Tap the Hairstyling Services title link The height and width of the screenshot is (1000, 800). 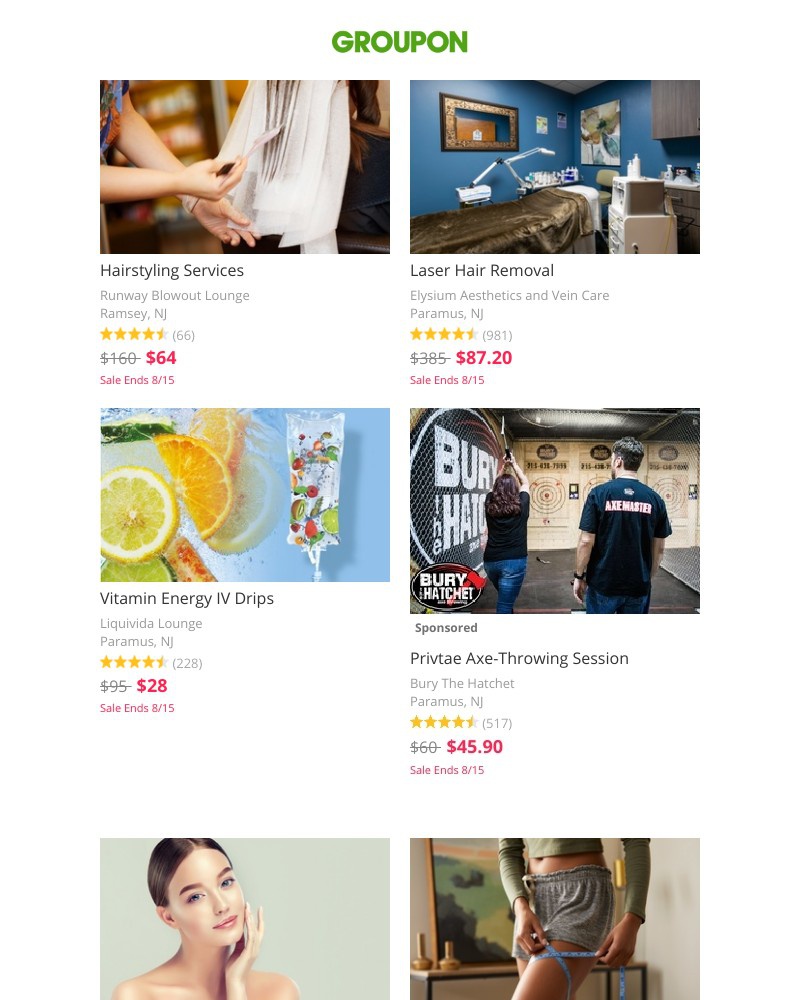coord(172,270)
